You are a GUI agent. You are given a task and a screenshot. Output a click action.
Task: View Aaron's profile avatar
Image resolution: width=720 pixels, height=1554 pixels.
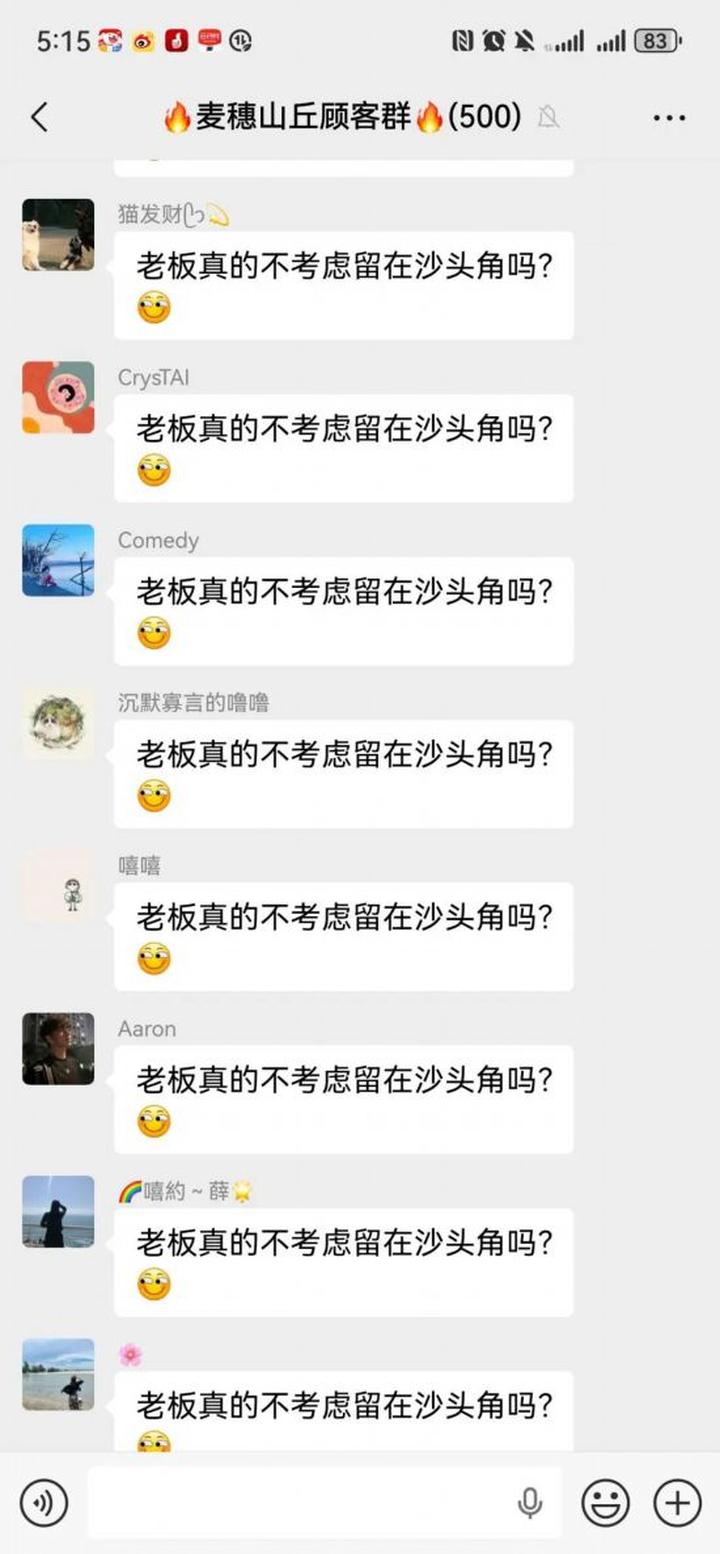pyautogui.click(x=58, y=1050)
